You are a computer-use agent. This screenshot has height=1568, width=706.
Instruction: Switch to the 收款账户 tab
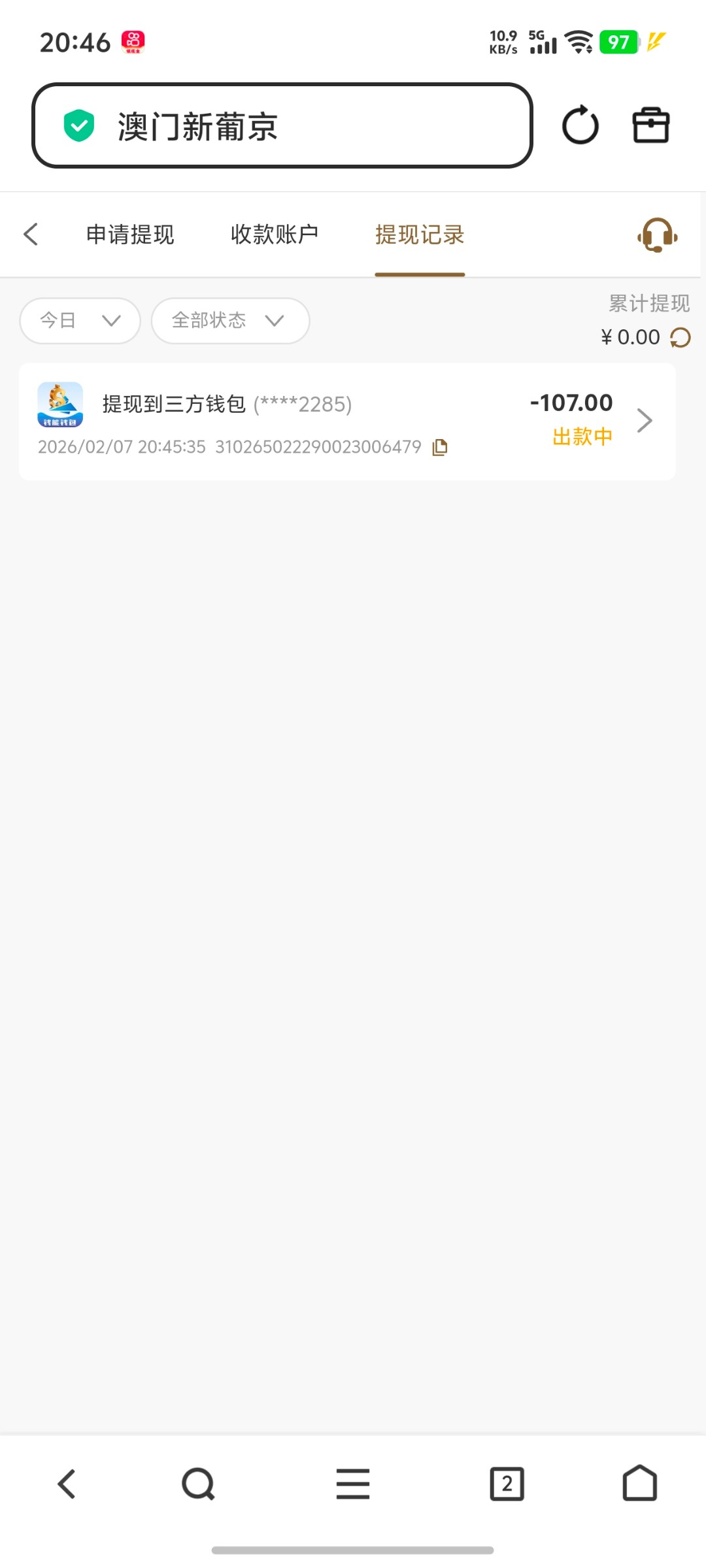point(275,235)
